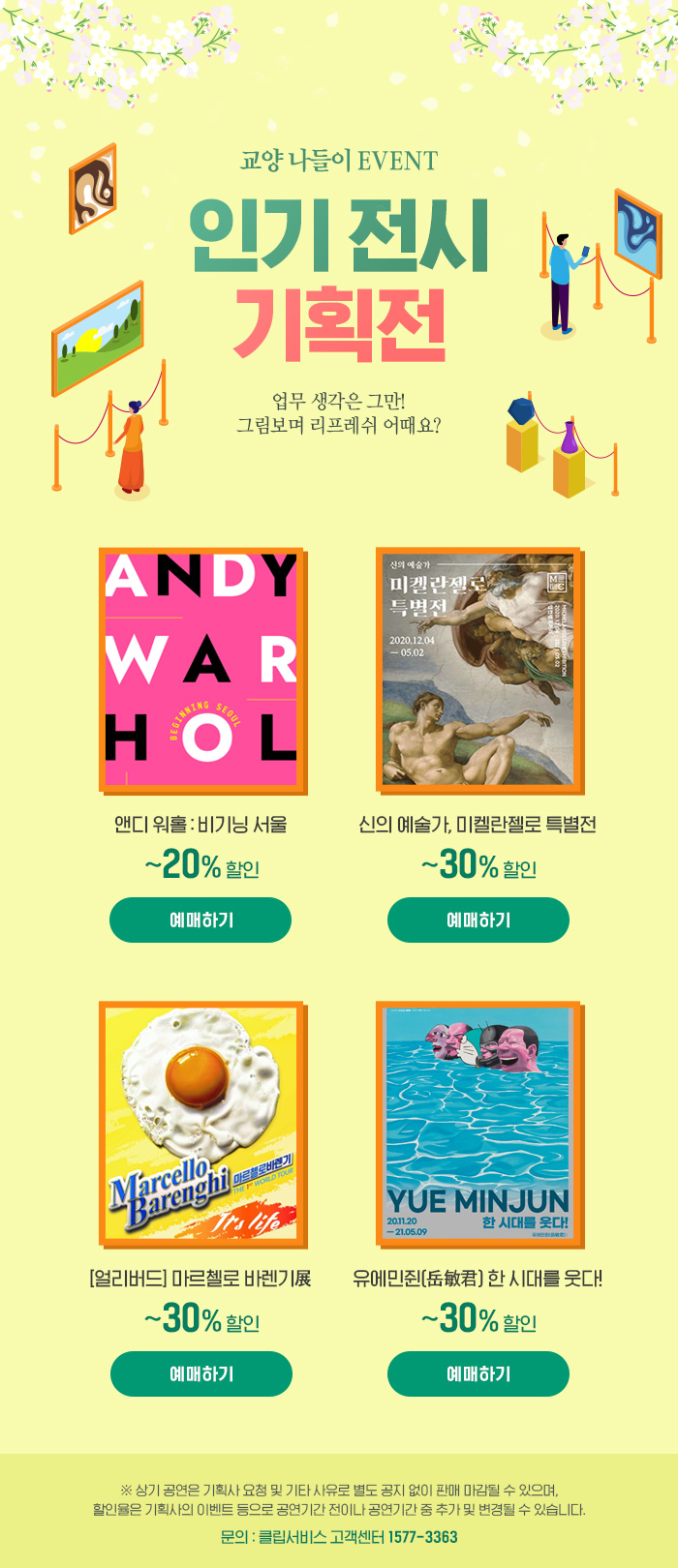Screen dimensions: 678x1568
Task: Open the Andy Warhol poster tile
Action: click(x=201, y=670)
